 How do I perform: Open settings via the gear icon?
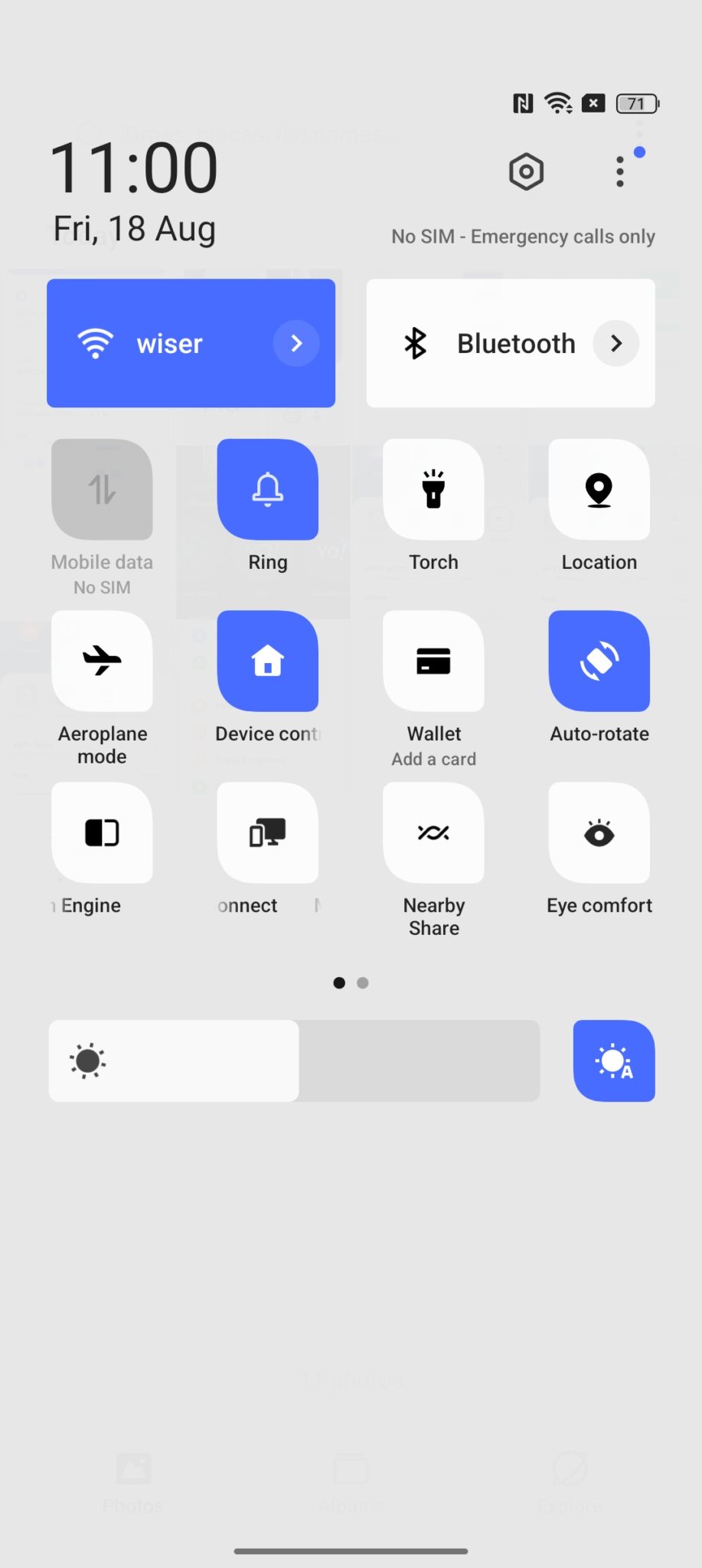(526, 171)
